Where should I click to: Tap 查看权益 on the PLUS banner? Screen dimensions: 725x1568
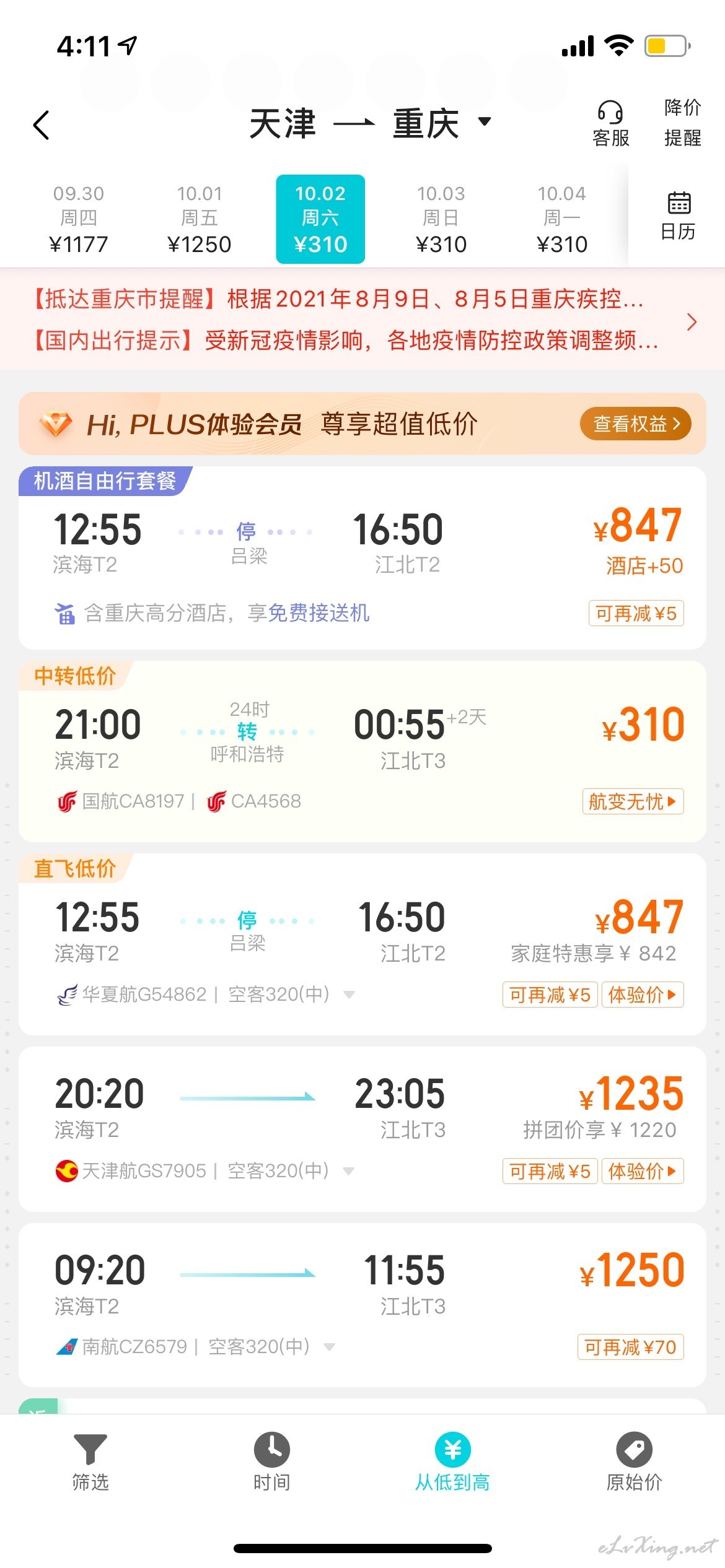coord(635,424)
